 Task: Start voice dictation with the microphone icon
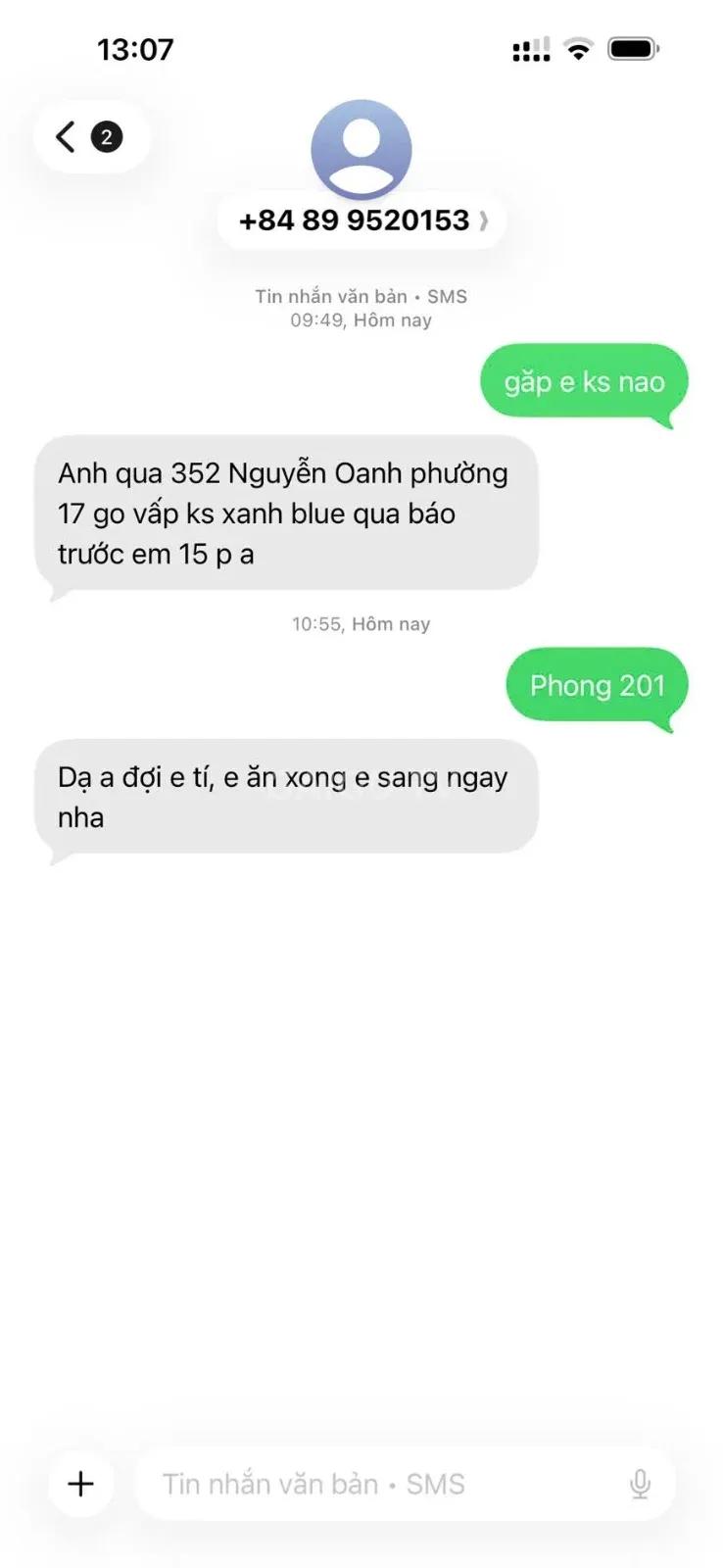point(640,1484)
